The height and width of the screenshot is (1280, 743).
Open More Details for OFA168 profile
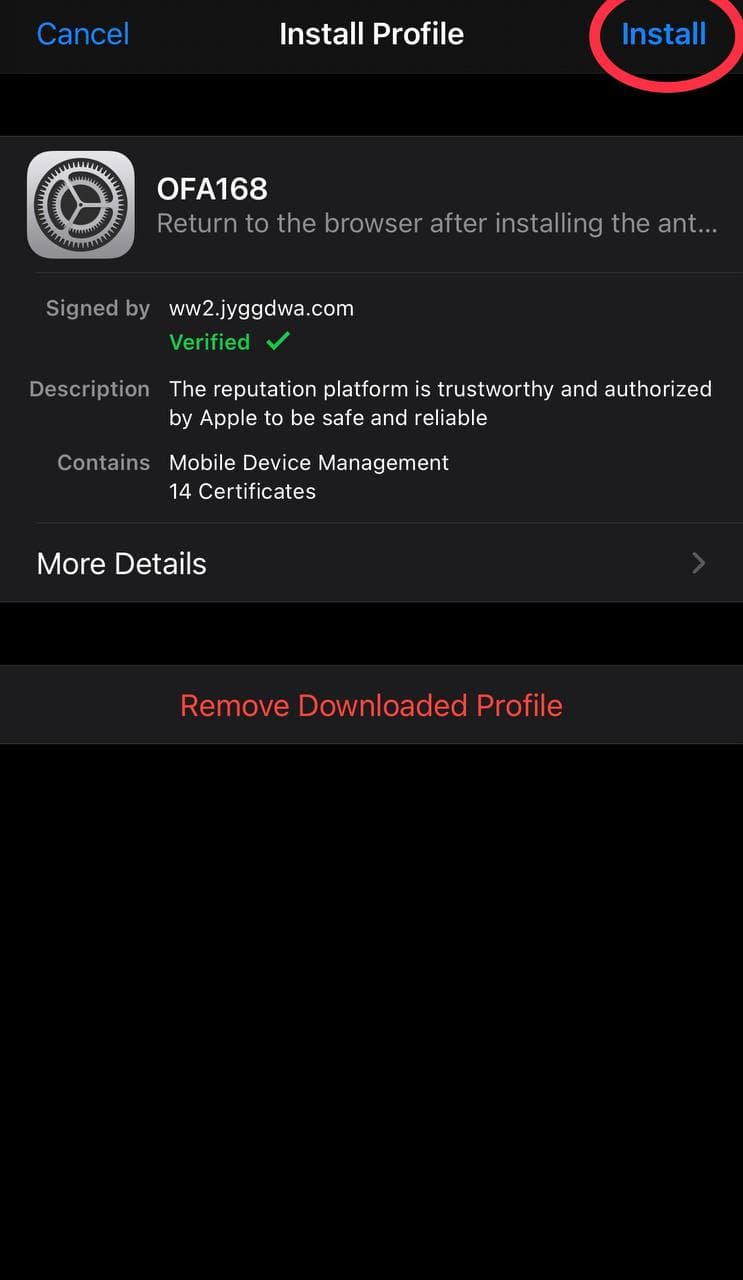coord(371,563)
